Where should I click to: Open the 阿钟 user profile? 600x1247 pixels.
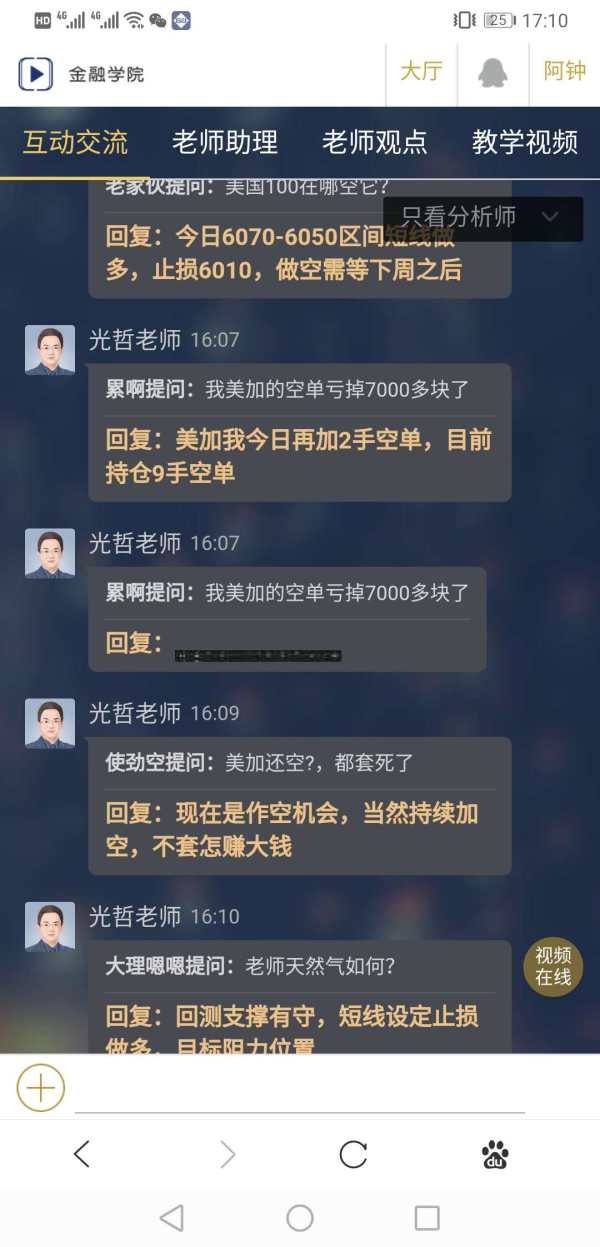565,72
